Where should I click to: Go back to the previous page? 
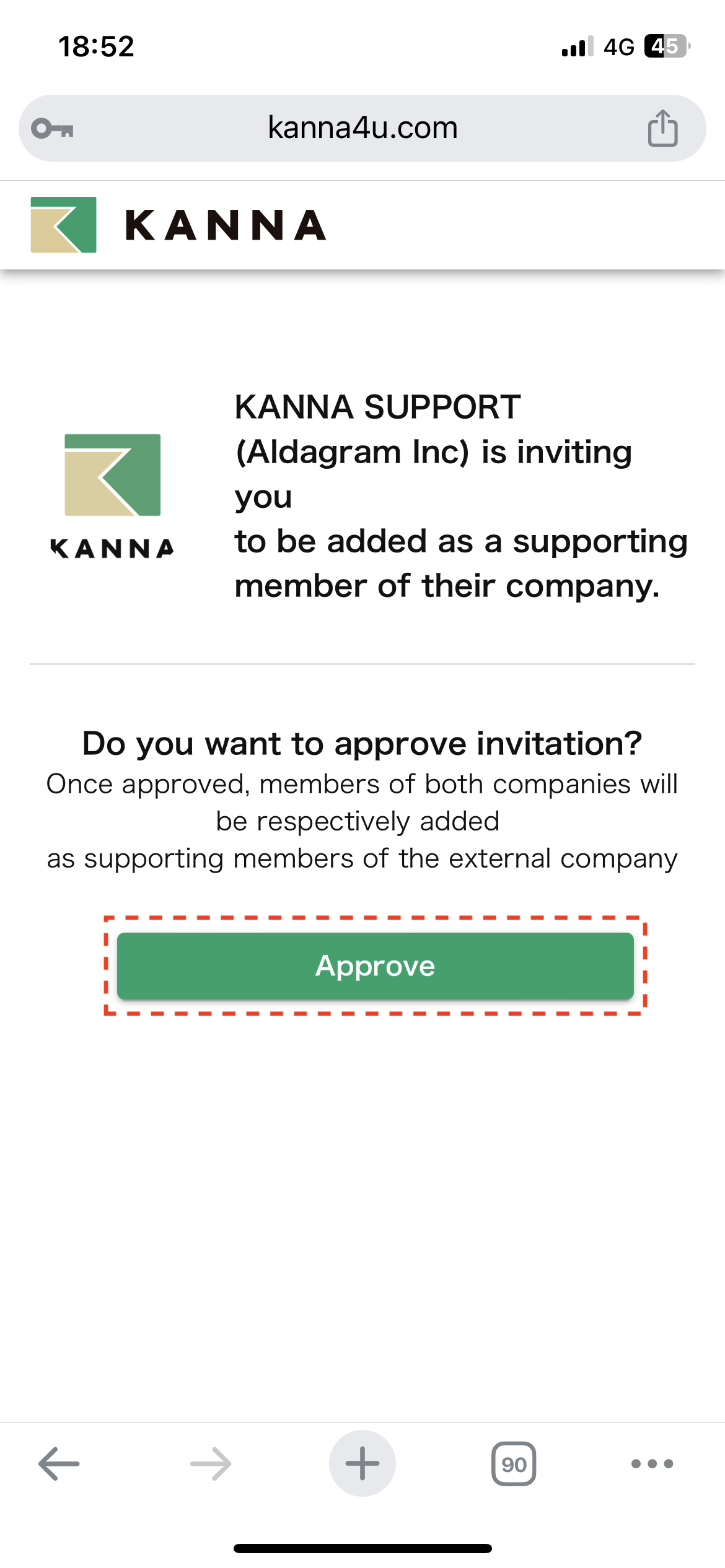click(x=59, y=1464)
